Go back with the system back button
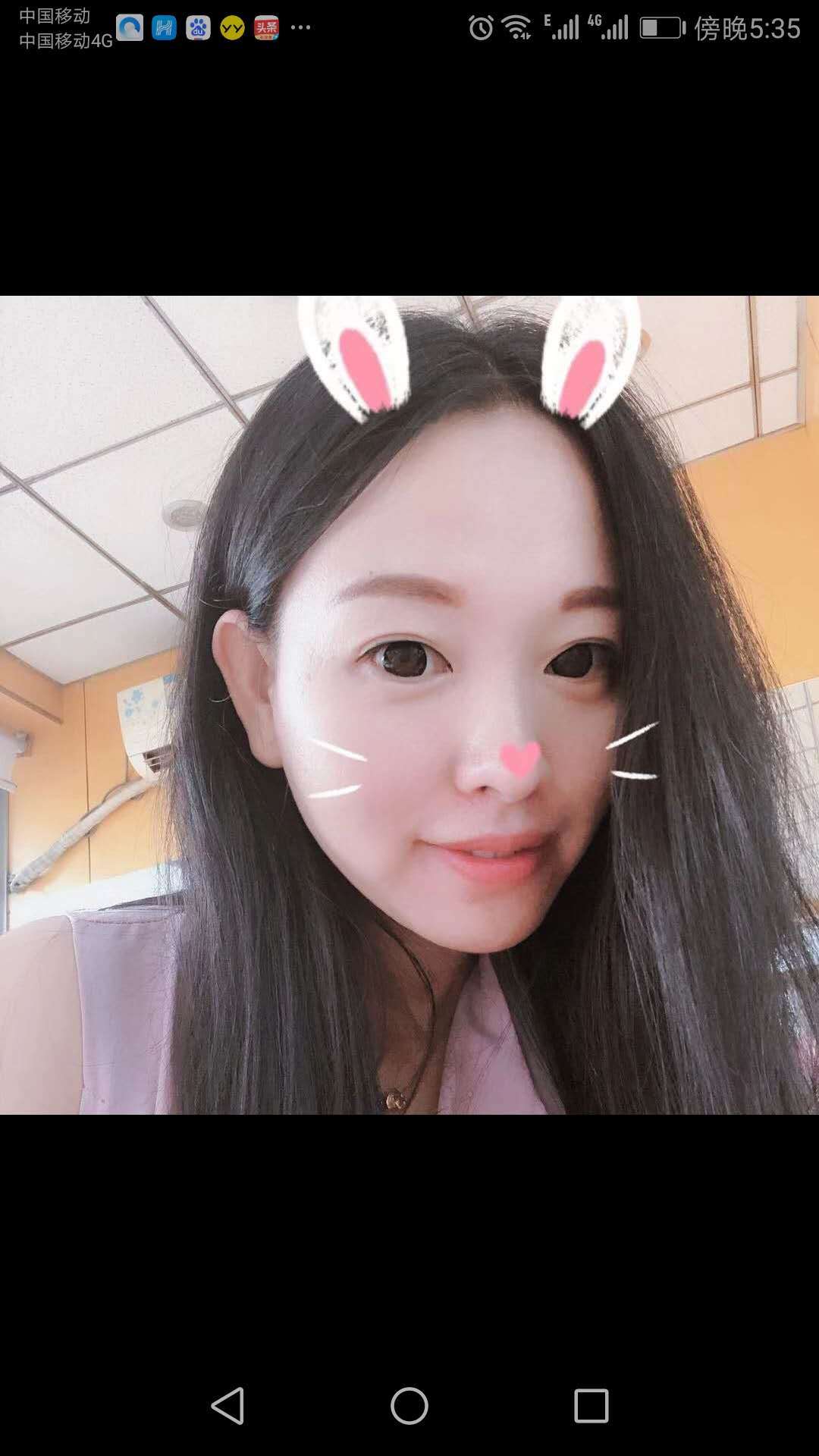The height and width of the screenshot is (1456, 819). (227, 1406)
